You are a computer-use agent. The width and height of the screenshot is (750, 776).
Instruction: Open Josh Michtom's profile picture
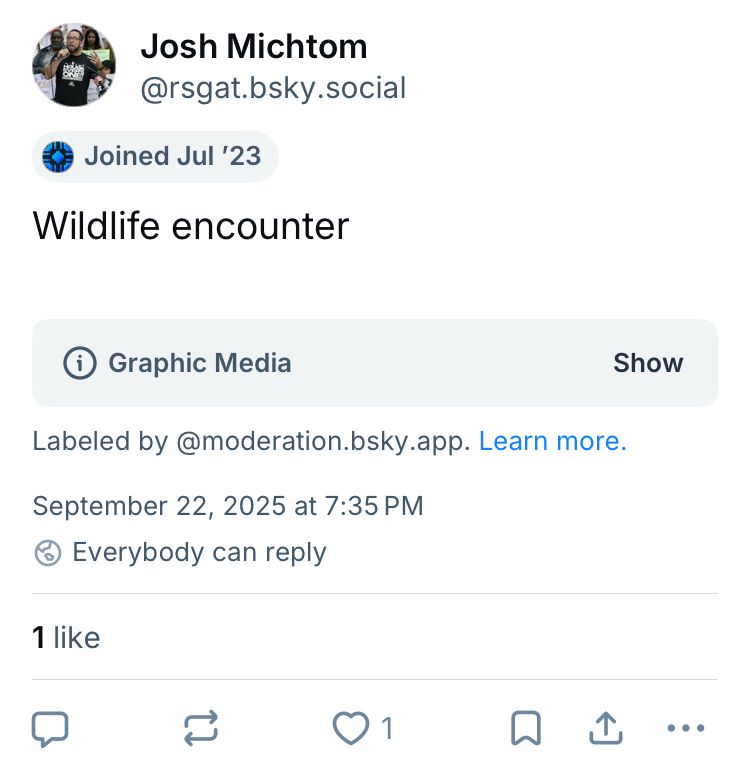[74, 64]
